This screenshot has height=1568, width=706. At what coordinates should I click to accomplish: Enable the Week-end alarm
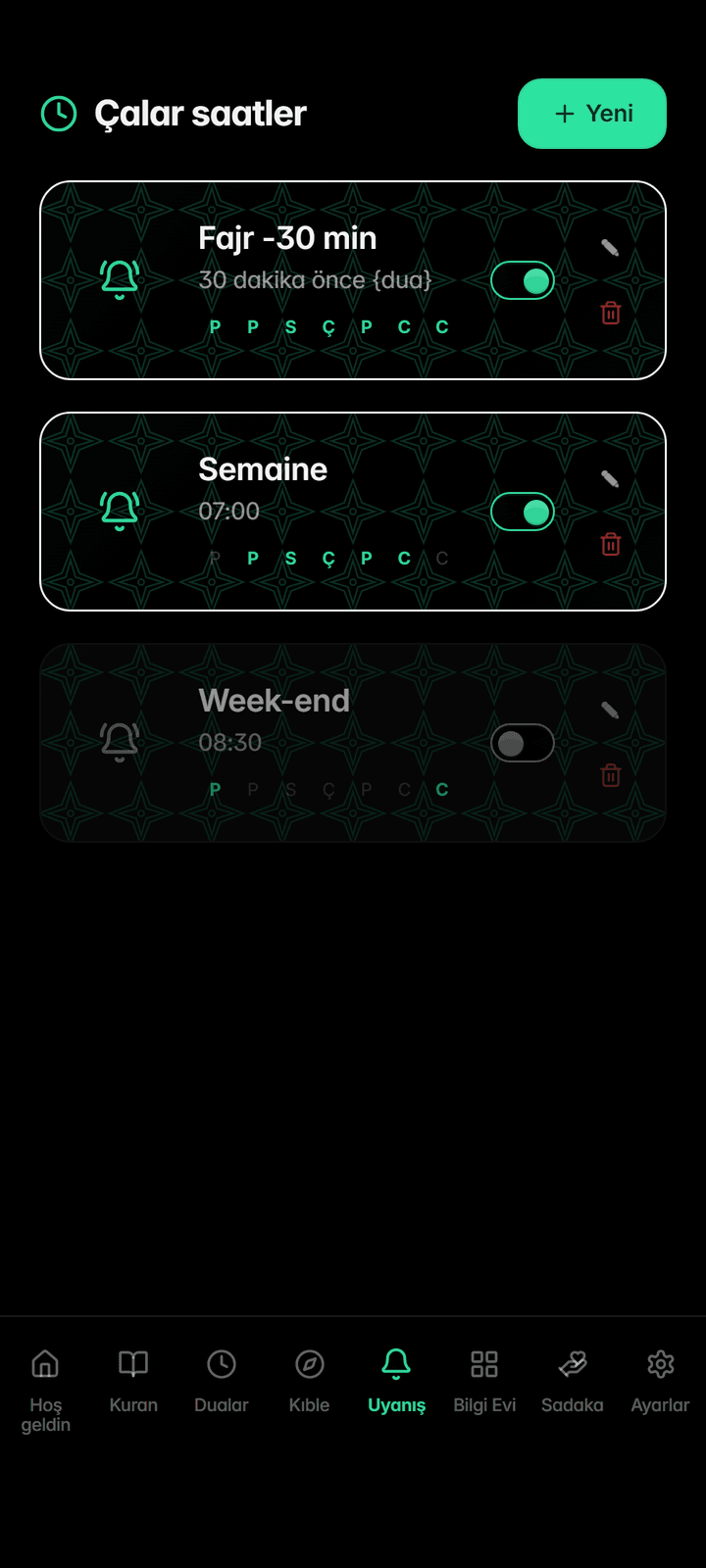point(523,743)
